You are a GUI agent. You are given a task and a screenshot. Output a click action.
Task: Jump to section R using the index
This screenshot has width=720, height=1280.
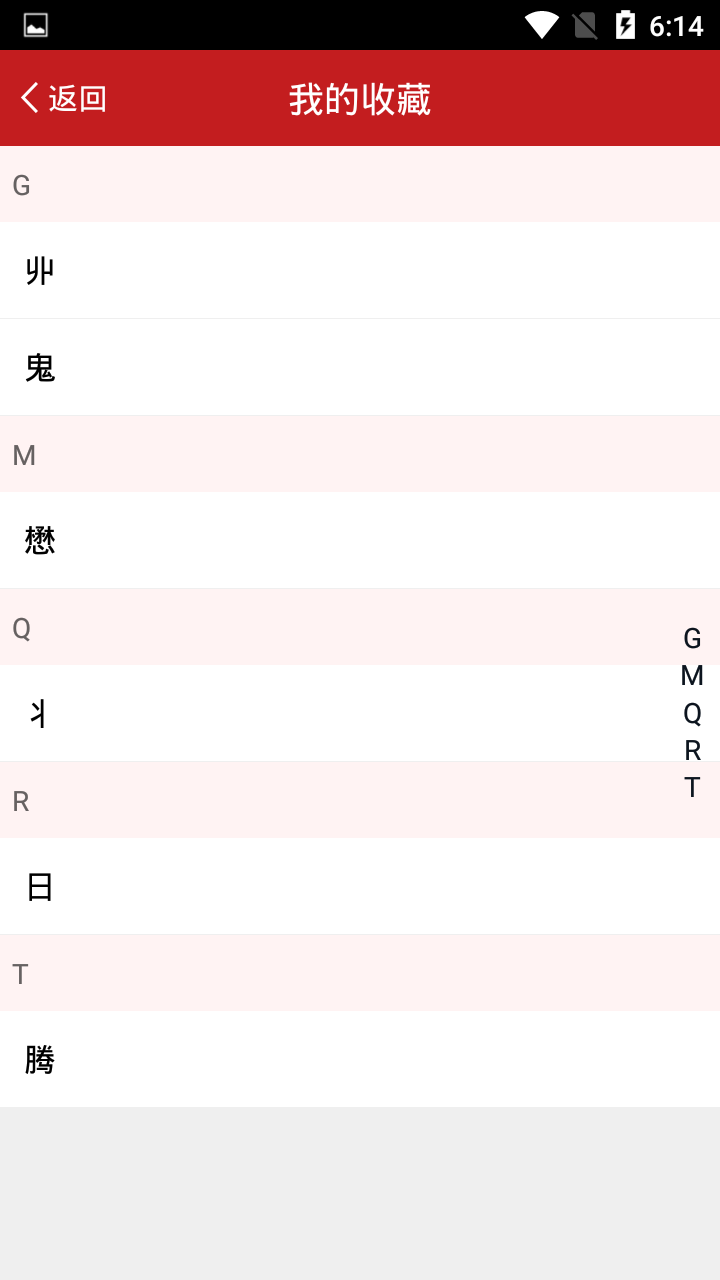coord(691,750)
